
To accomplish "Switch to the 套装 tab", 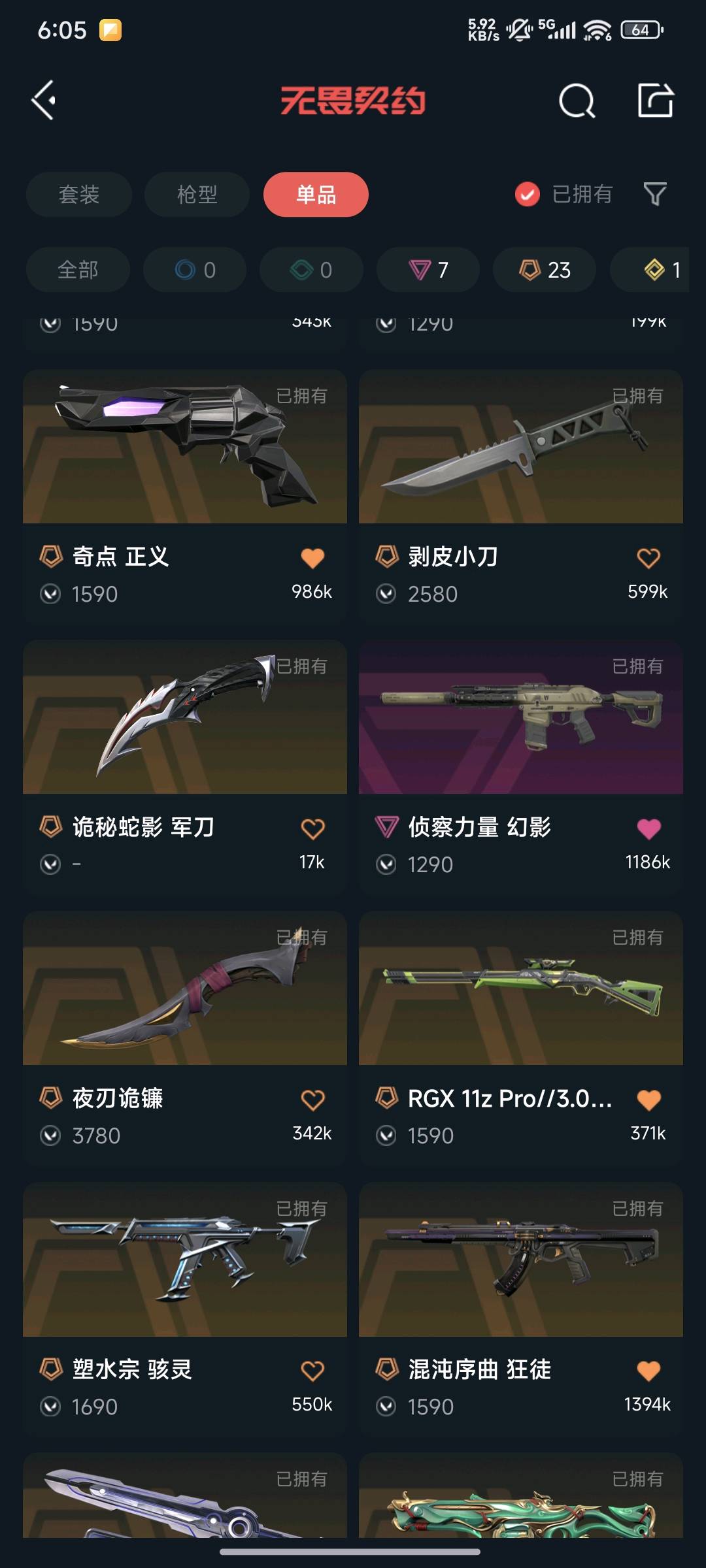I will 79,195.
